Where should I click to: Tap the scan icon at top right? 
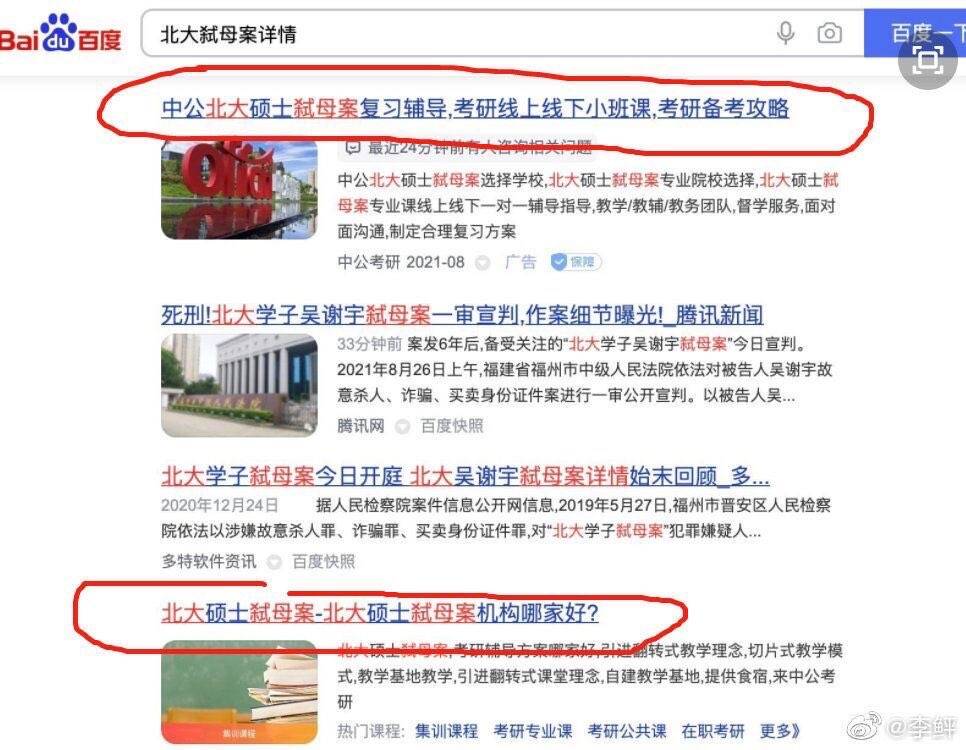tap(927, 60)
